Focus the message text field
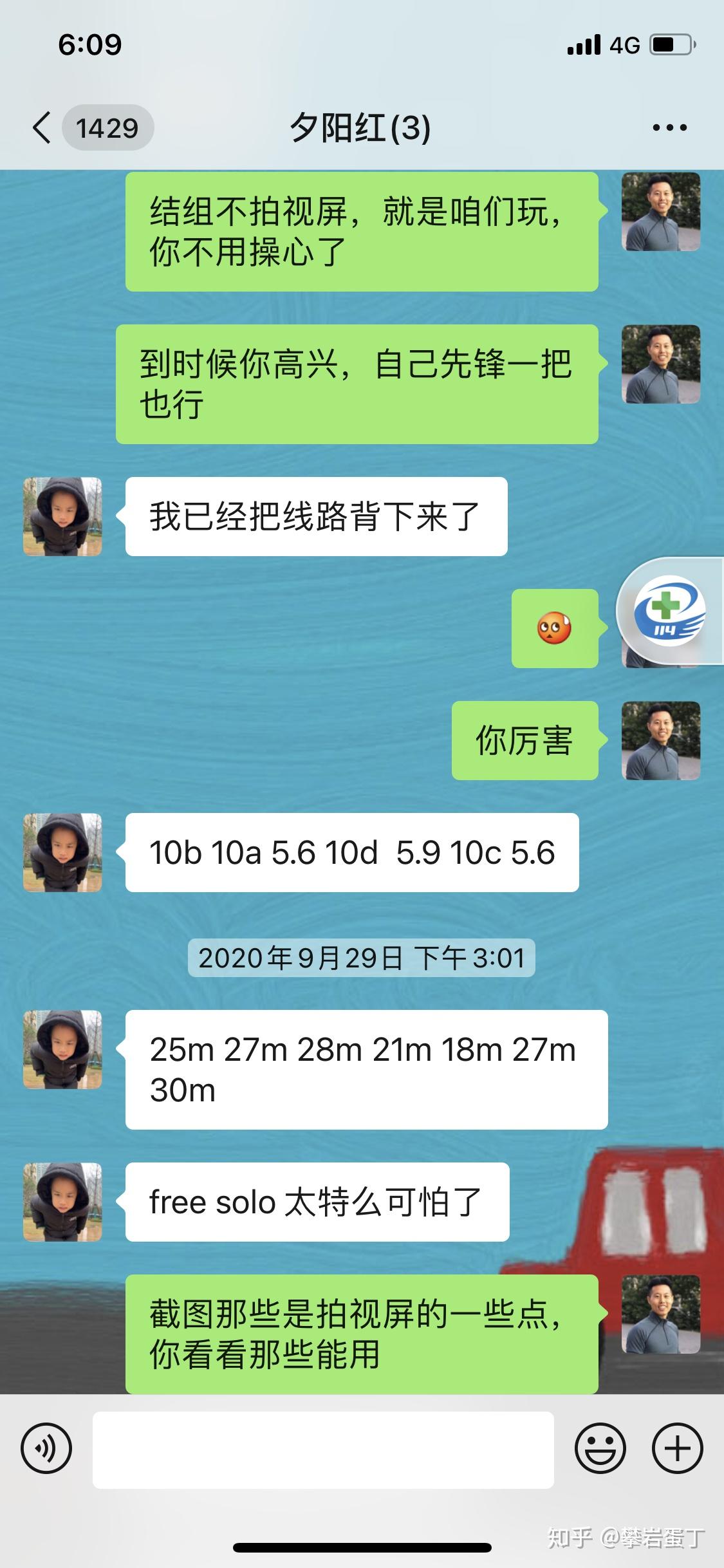 pyautogui.click(x=323, y=1450)
